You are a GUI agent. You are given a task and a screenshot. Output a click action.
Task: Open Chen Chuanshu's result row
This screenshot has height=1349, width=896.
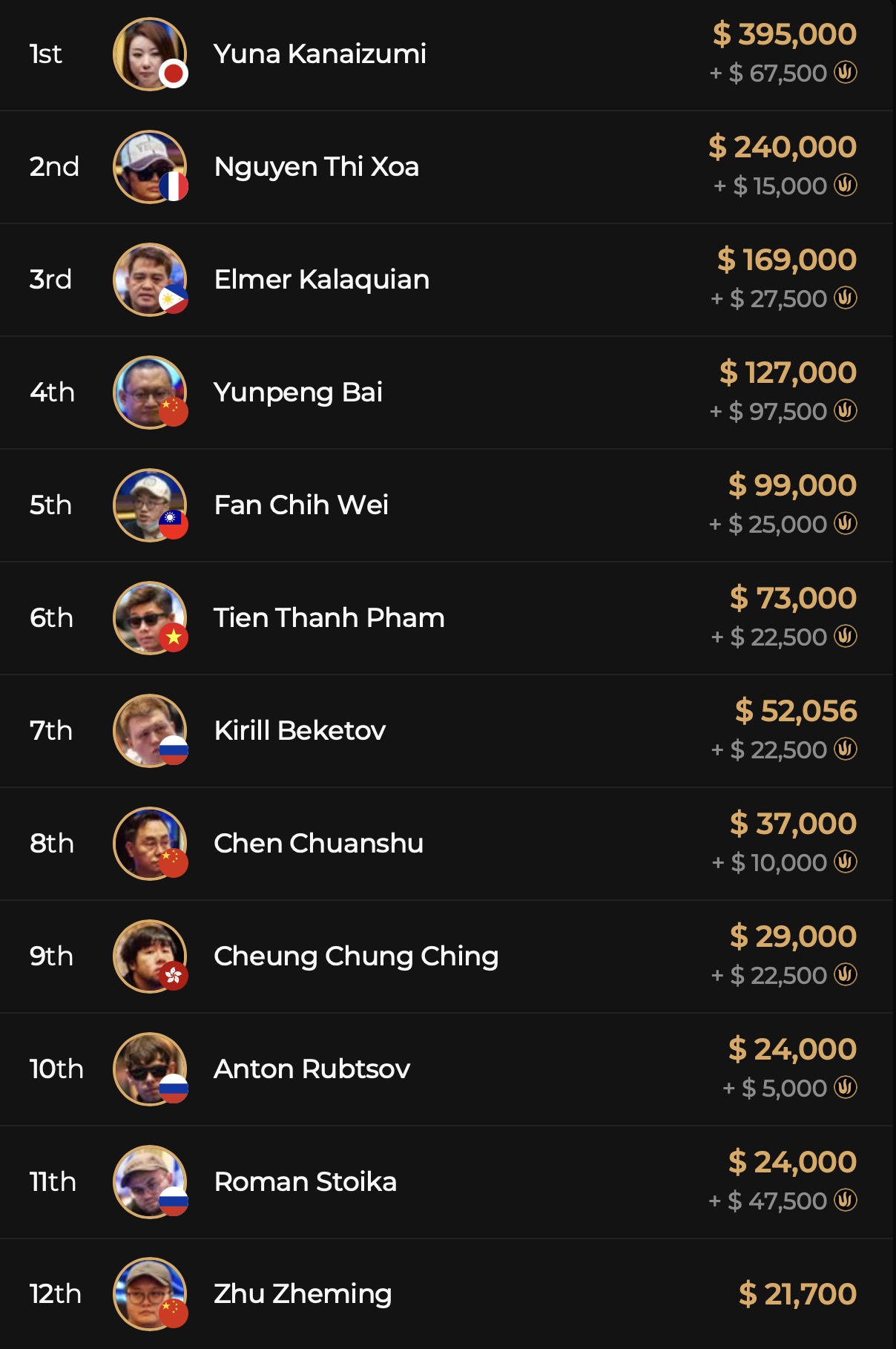(318, 844)
